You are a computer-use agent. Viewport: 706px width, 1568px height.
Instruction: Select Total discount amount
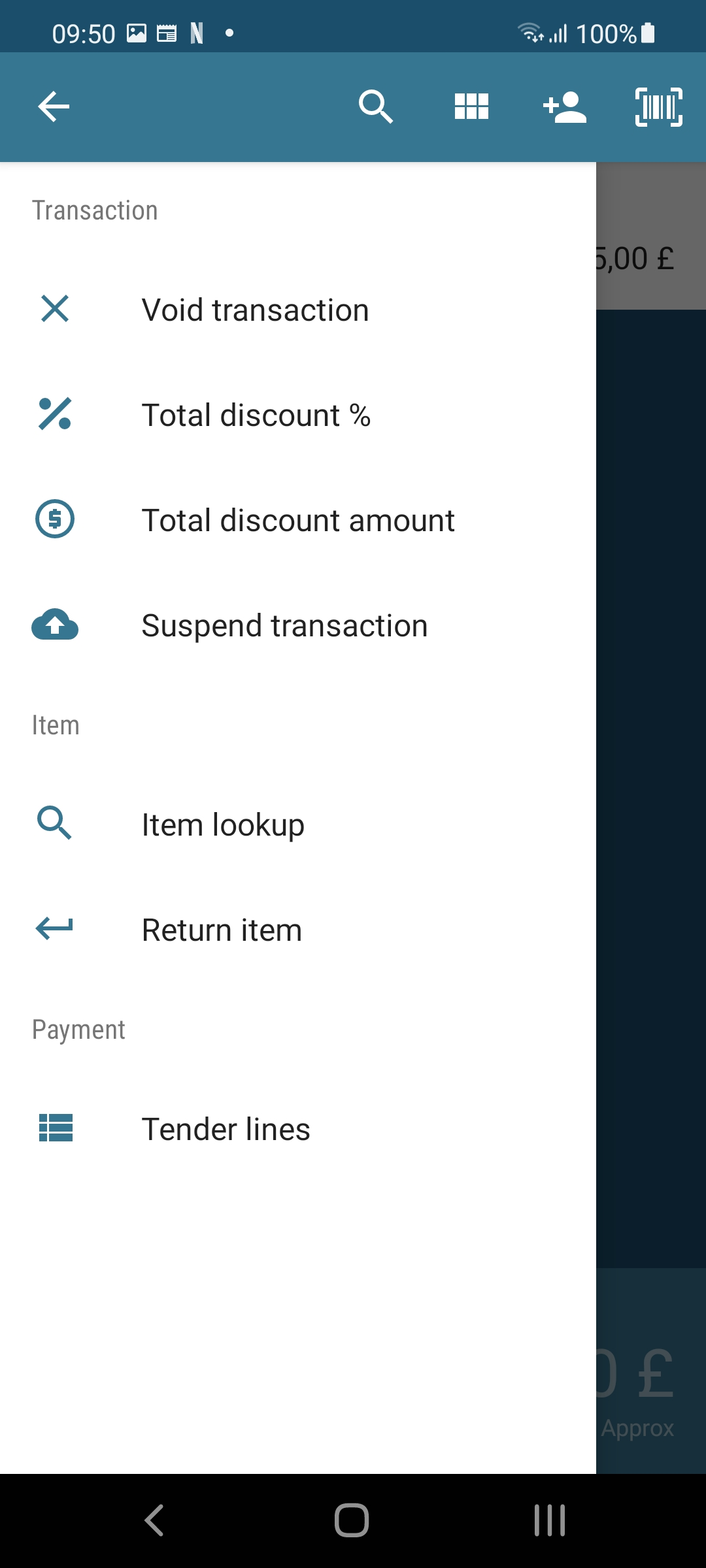pos(298,520)
